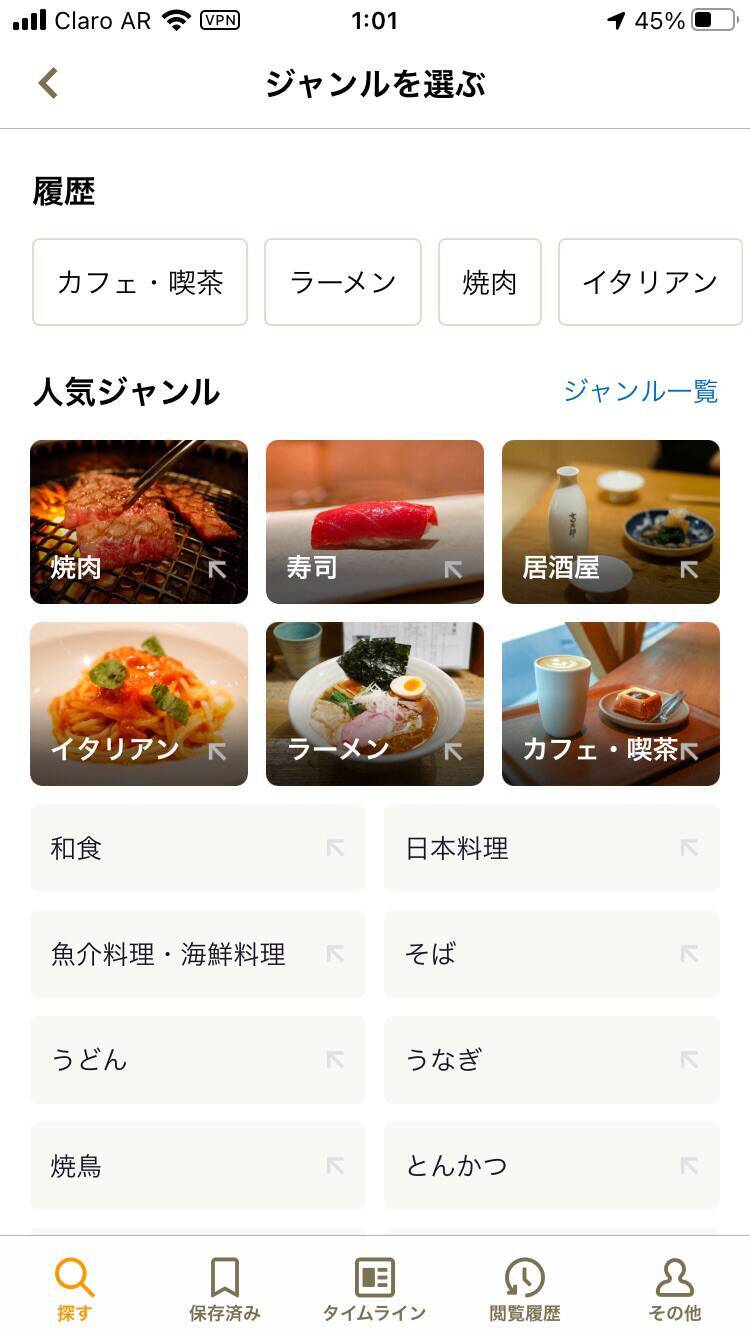This screenshot has height=1334, width=750.
Task: Open the タイムライン tab
Action: 375,1289
